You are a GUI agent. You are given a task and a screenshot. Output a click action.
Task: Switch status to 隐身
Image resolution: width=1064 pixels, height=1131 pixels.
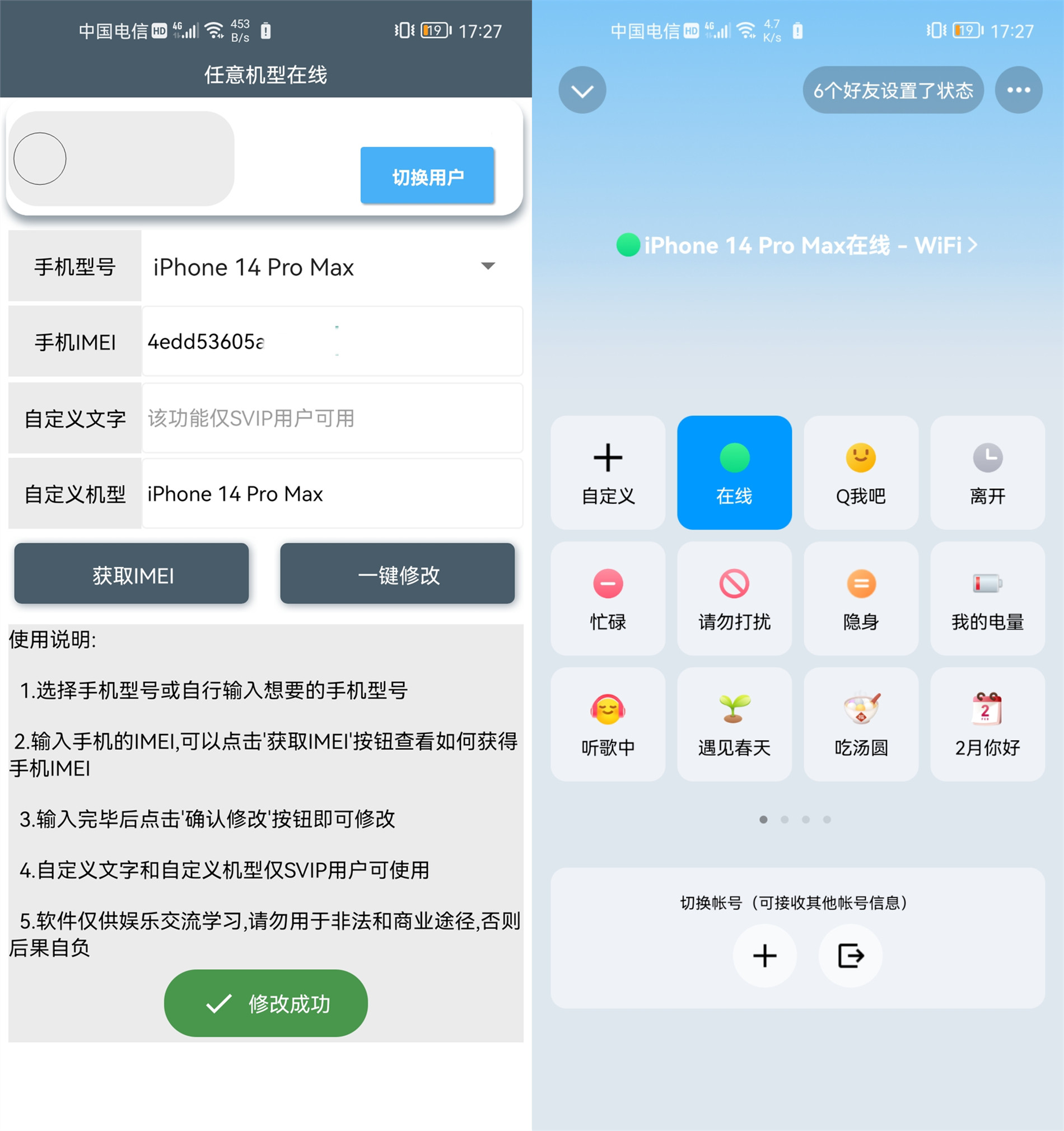click(x=860, y=599)
